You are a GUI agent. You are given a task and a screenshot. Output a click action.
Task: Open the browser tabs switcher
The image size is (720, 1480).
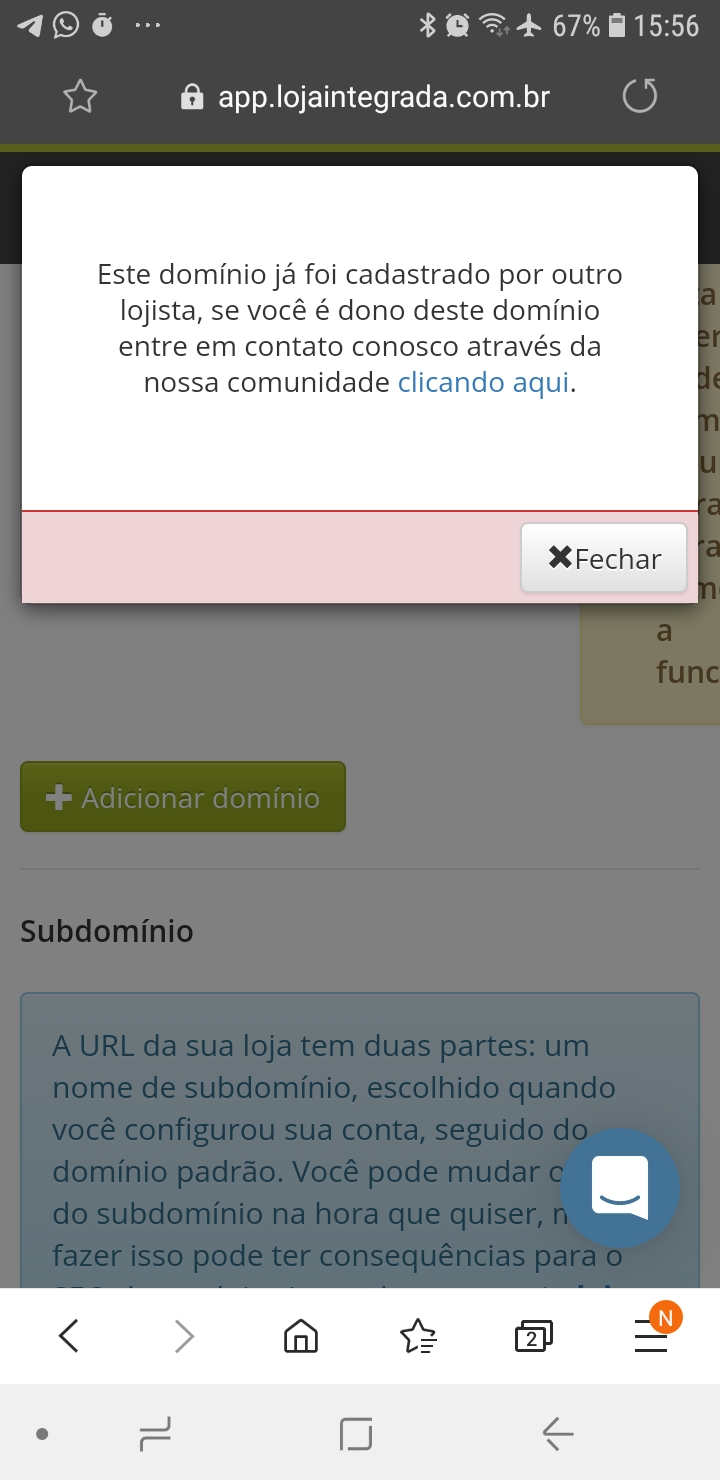tap(533, 1335)
